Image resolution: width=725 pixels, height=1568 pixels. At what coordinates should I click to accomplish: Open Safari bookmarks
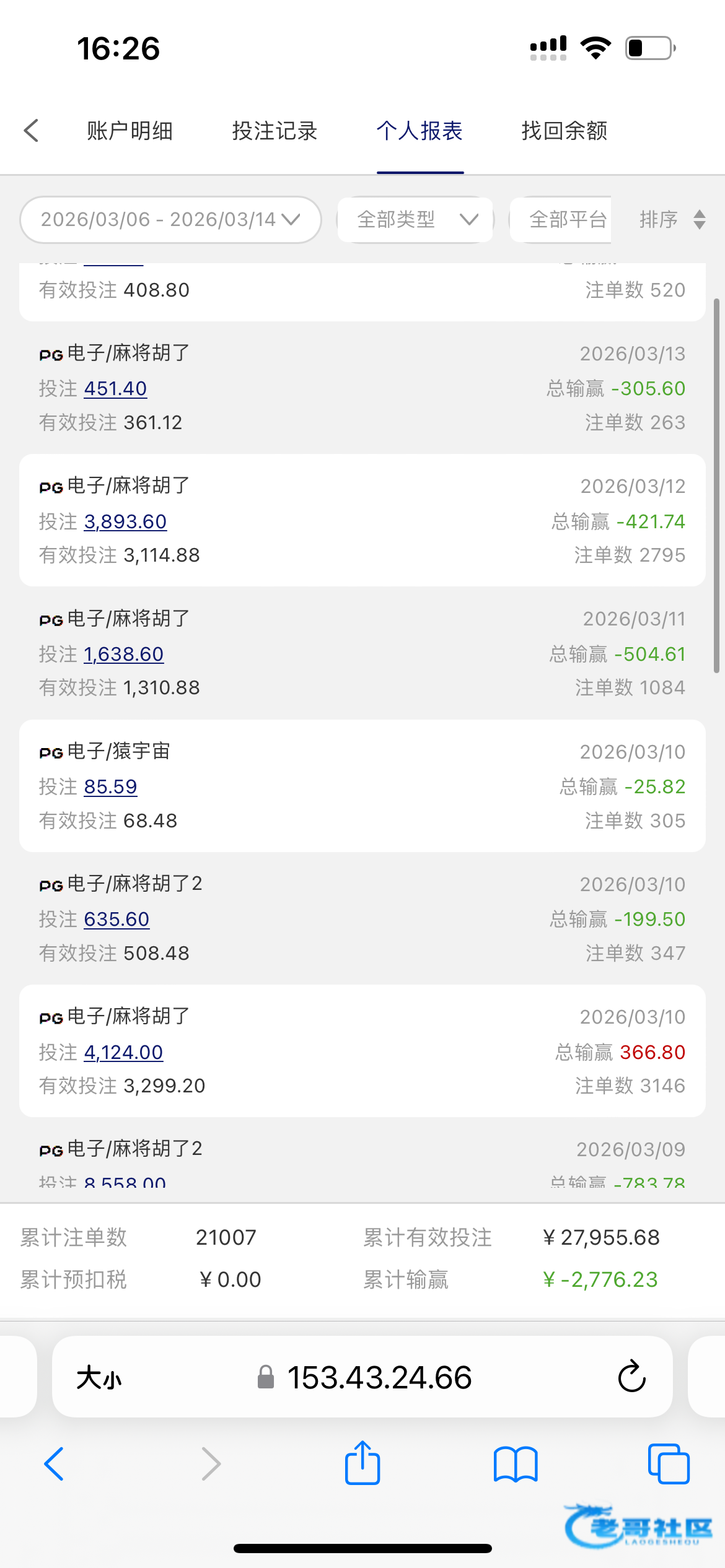(516, 1464)
